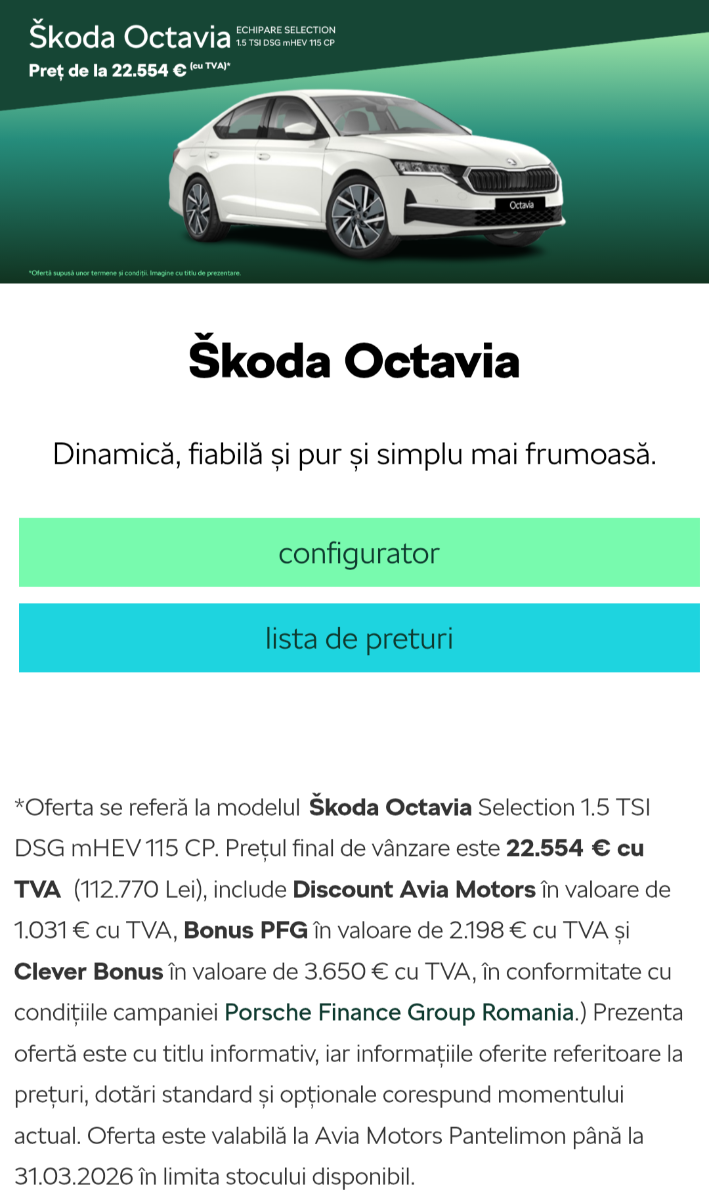The height and width of the screenshot is (1200, 709).
Task: Follow the Porsche Finance Group Romania link
Action: (x=399, y=1012)
